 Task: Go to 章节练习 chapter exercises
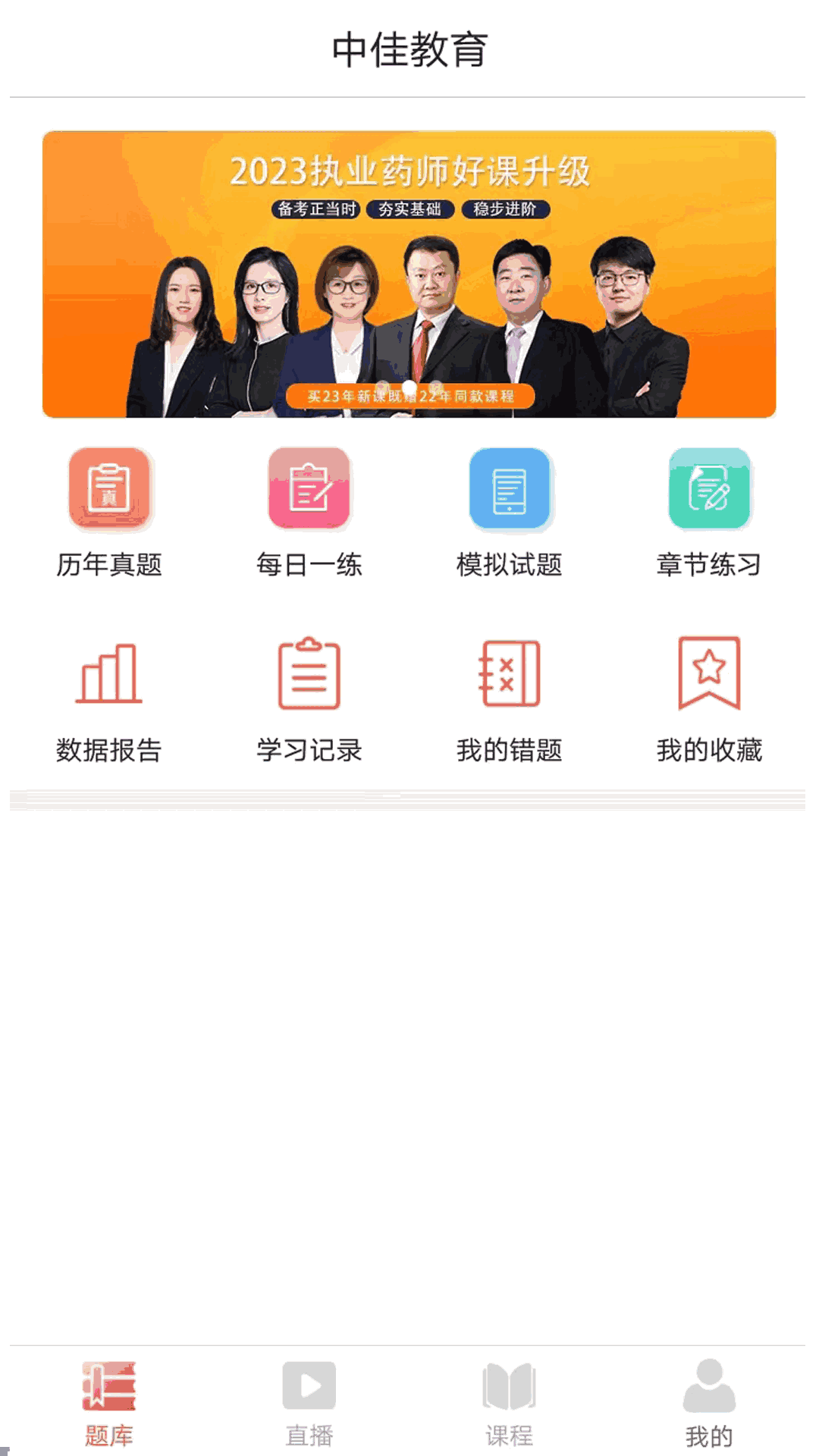[709, 513]
